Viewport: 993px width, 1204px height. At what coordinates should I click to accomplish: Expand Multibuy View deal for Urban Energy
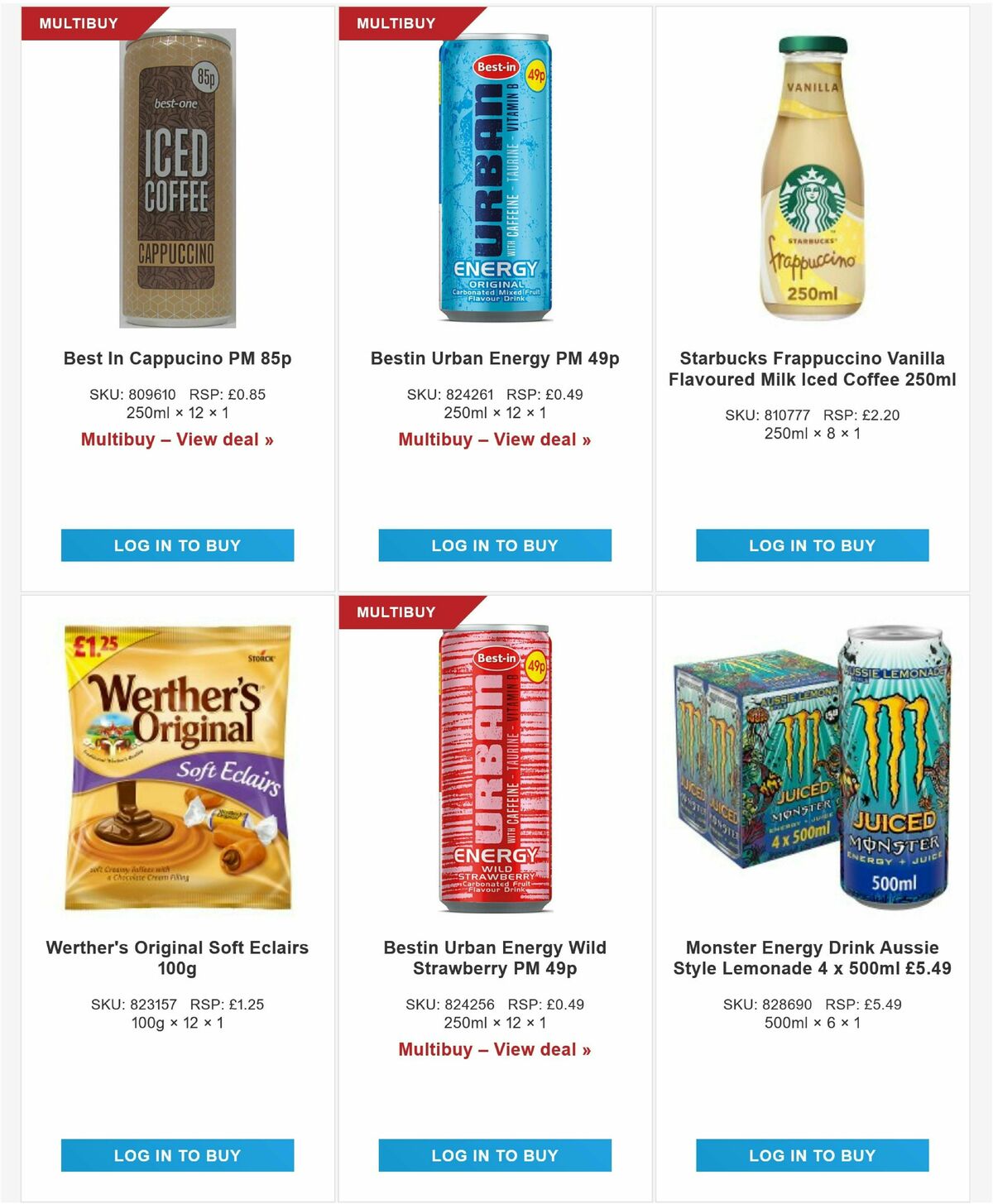click(x=495, y=440)
